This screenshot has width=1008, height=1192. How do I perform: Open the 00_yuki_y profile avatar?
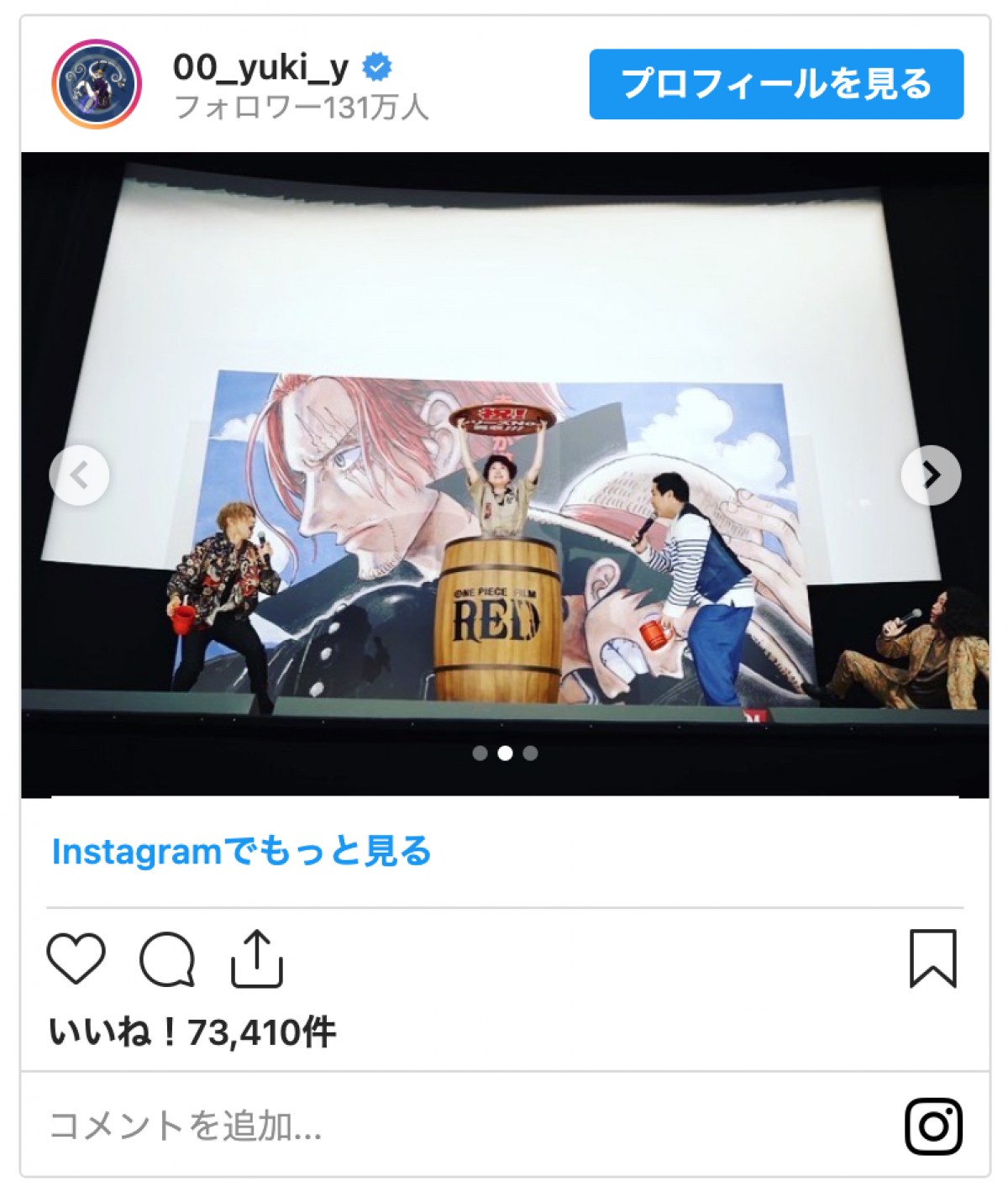(x=97, y=84)
